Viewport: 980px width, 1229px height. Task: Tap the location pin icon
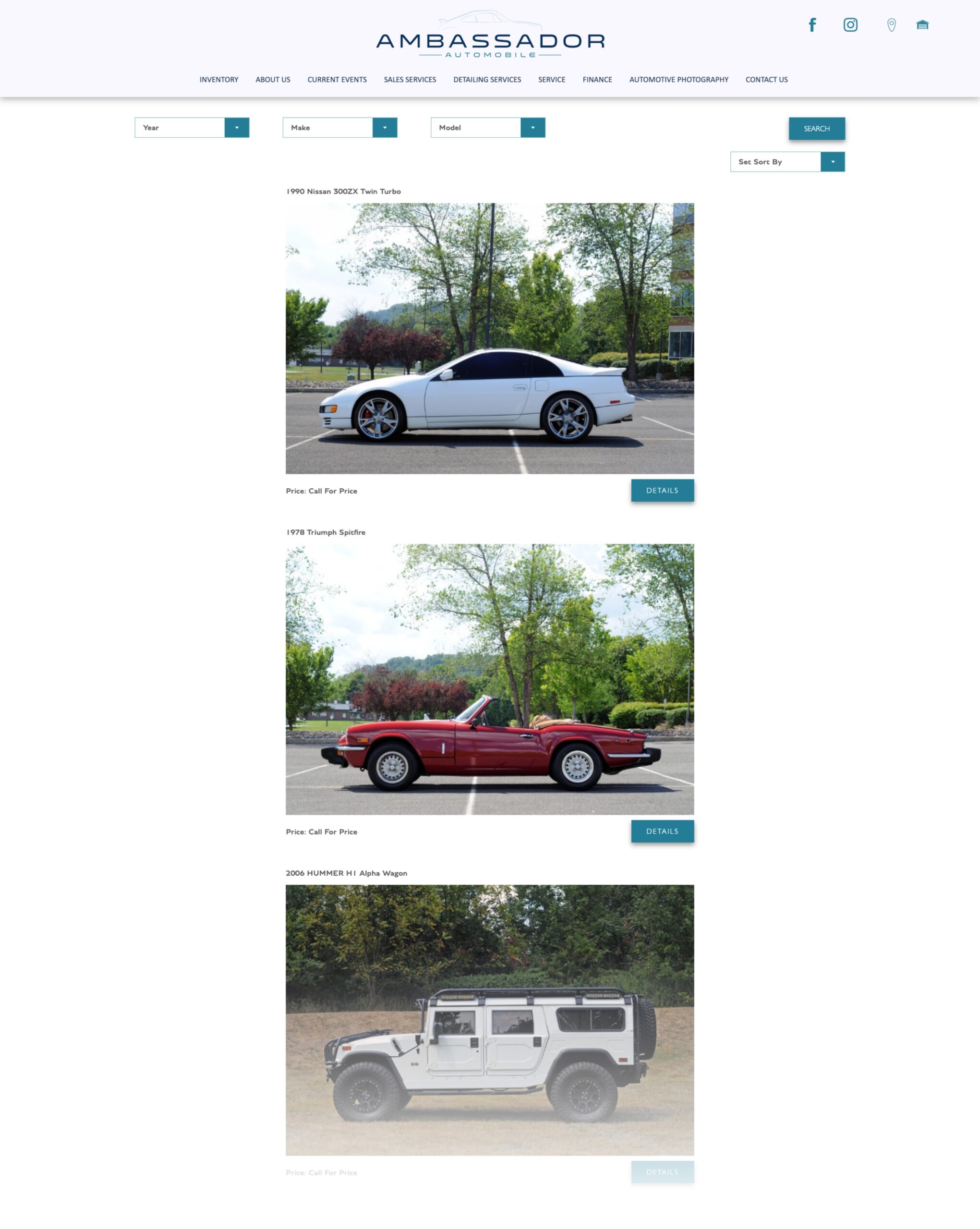pyautogui.click(x=891, y=25)
